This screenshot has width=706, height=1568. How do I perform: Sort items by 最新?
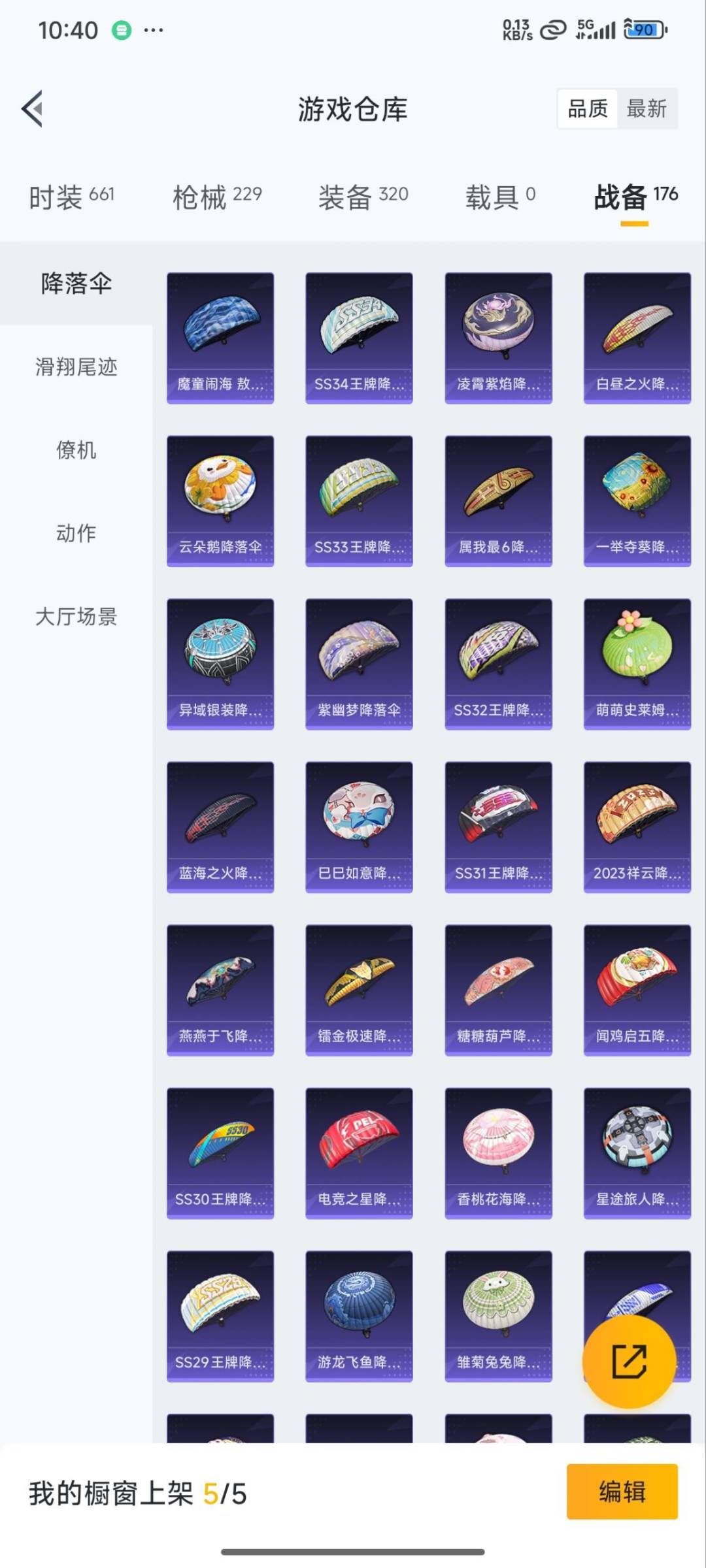pos(646,108)
